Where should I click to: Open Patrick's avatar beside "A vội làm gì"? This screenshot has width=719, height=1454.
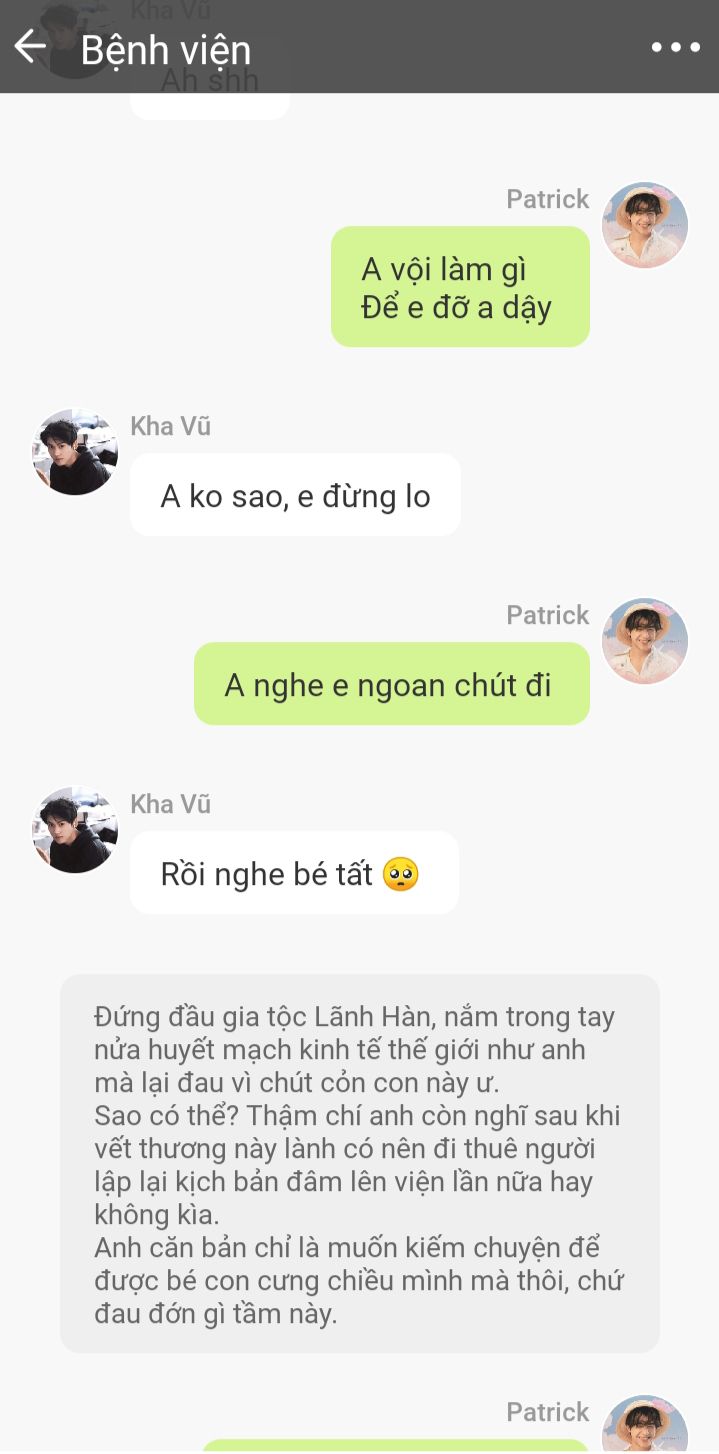pos(644,225)
